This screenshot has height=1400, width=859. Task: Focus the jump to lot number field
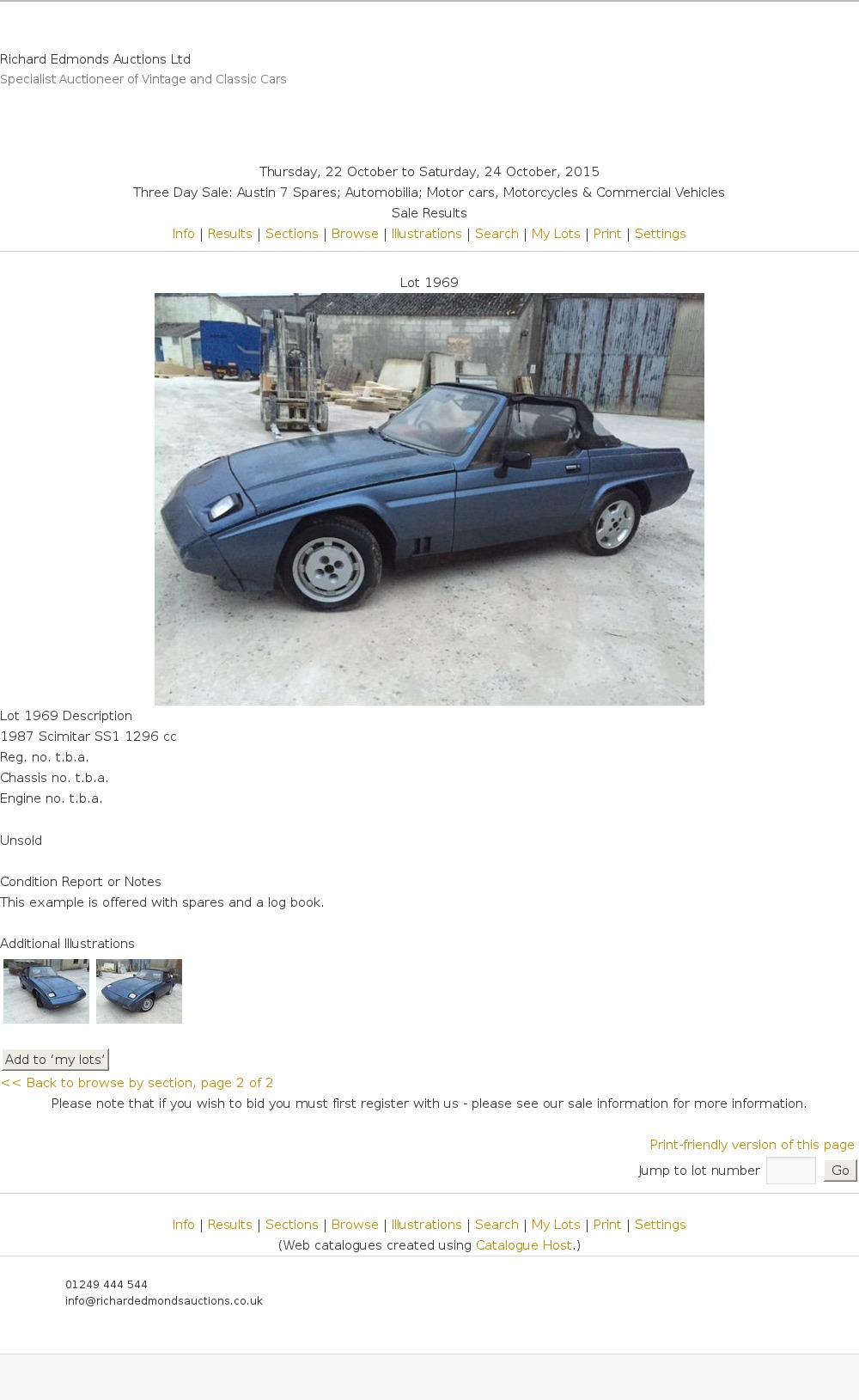click(790, 1171)
